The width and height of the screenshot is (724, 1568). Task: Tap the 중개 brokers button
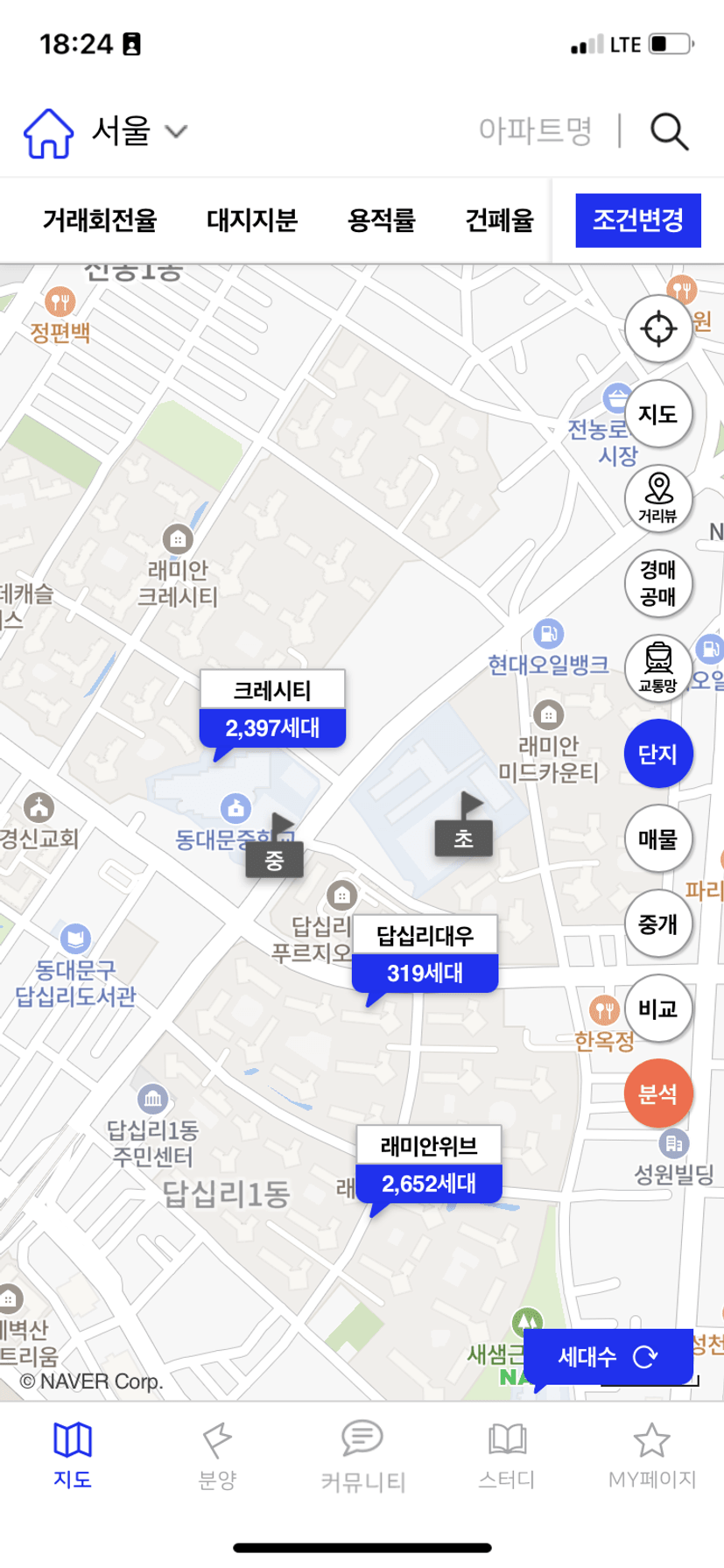[658, 924]
